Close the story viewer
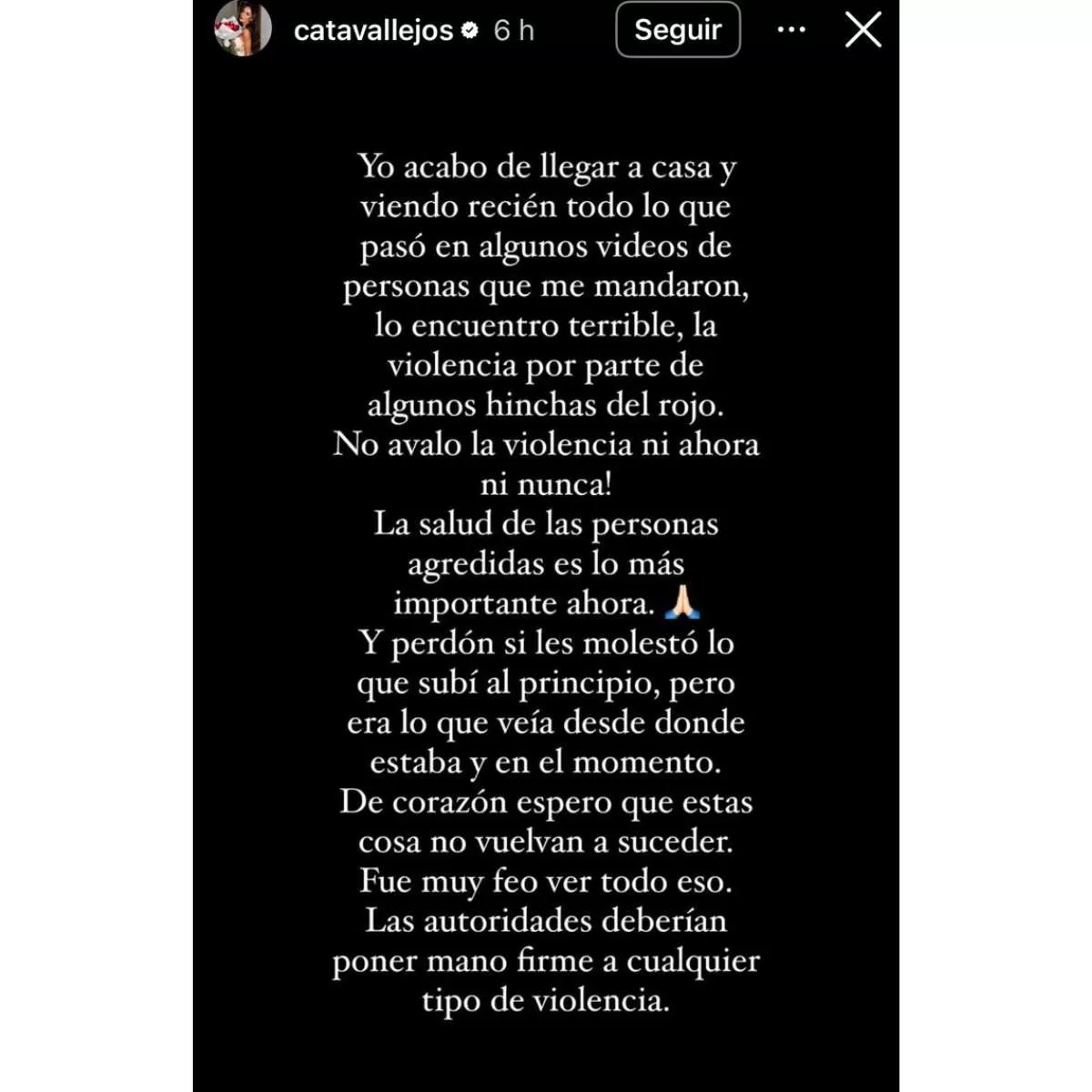This screenshot has width=1092, height=1092. (x=863, y=30)
